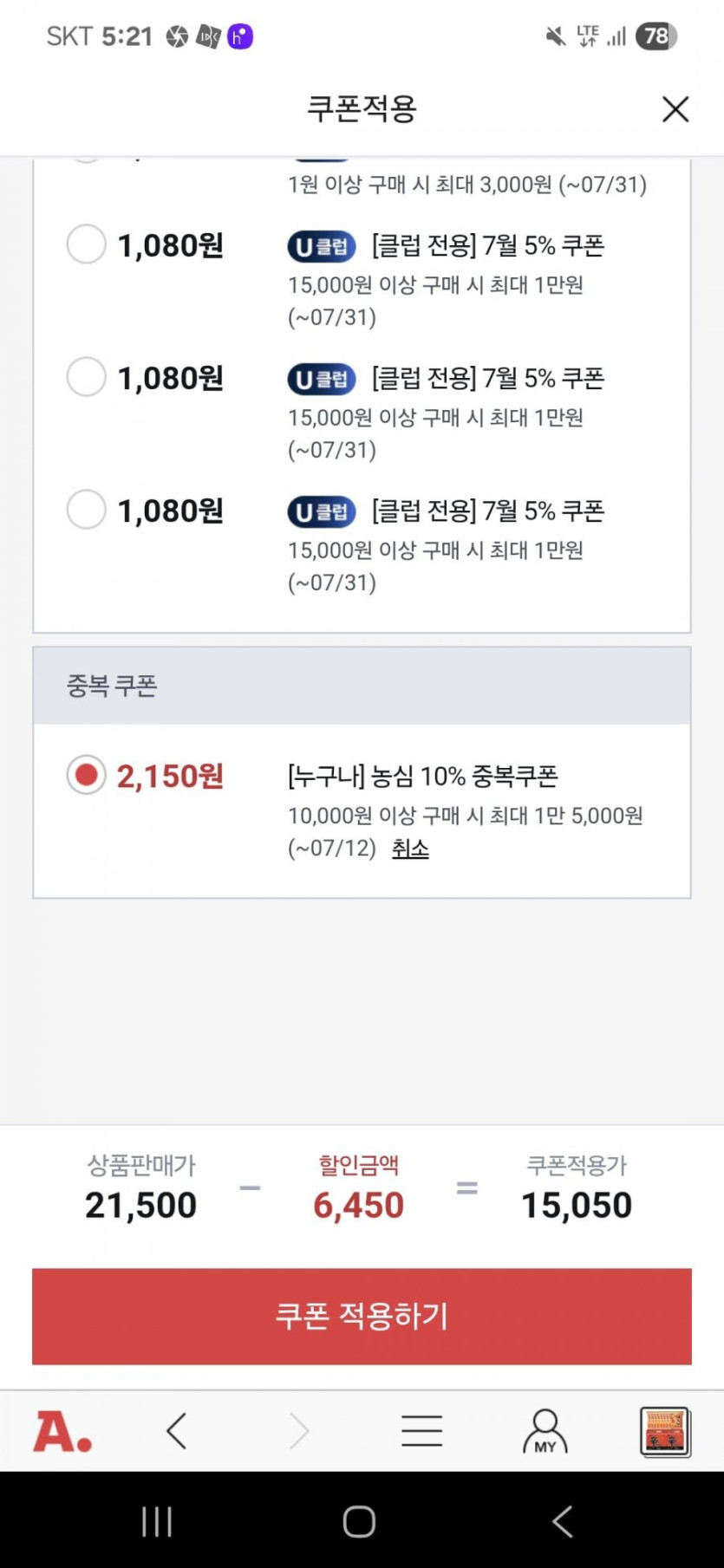Viewport: 724px width, 1568px height.
Task: Tap the system home button
Action: [359, 1521]
